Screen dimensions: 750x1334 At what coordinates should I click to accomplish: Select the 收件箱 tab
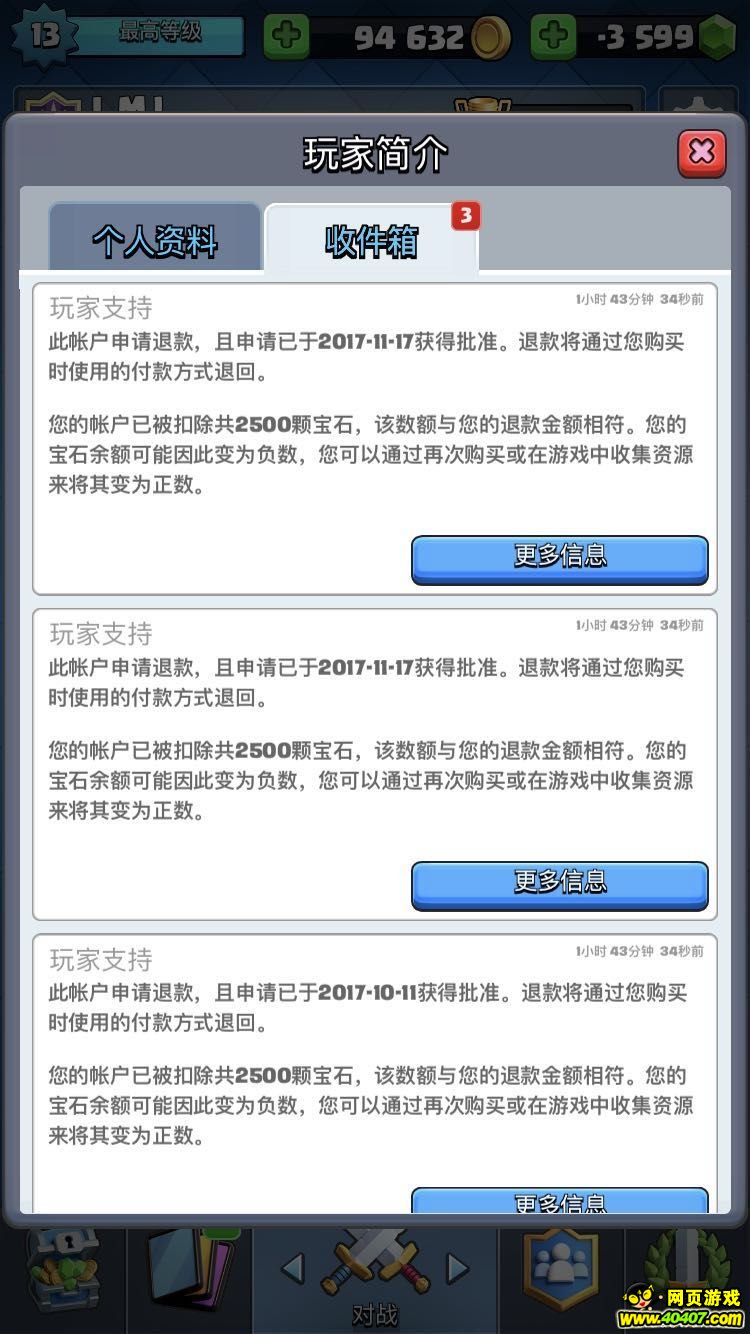tap(371, 241)
